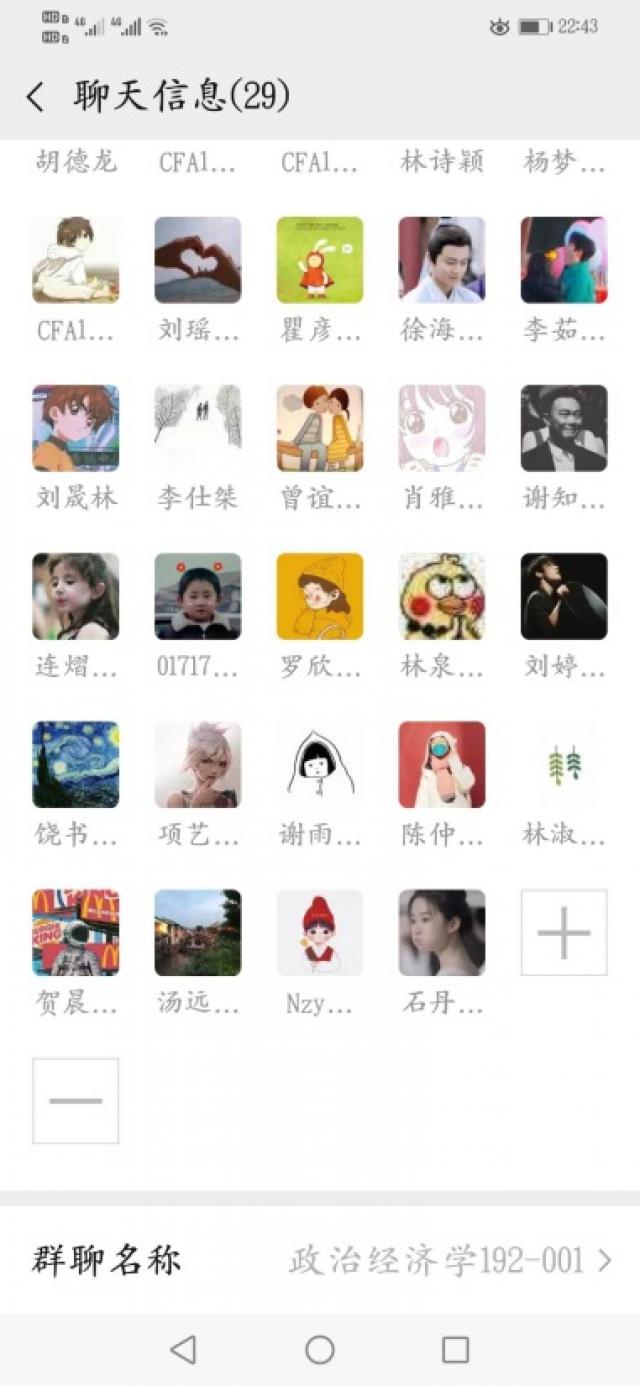The width and height of the screenshot is (640, 1386).
Task: Tap the plus button to add members
Action: click(563, 932)
